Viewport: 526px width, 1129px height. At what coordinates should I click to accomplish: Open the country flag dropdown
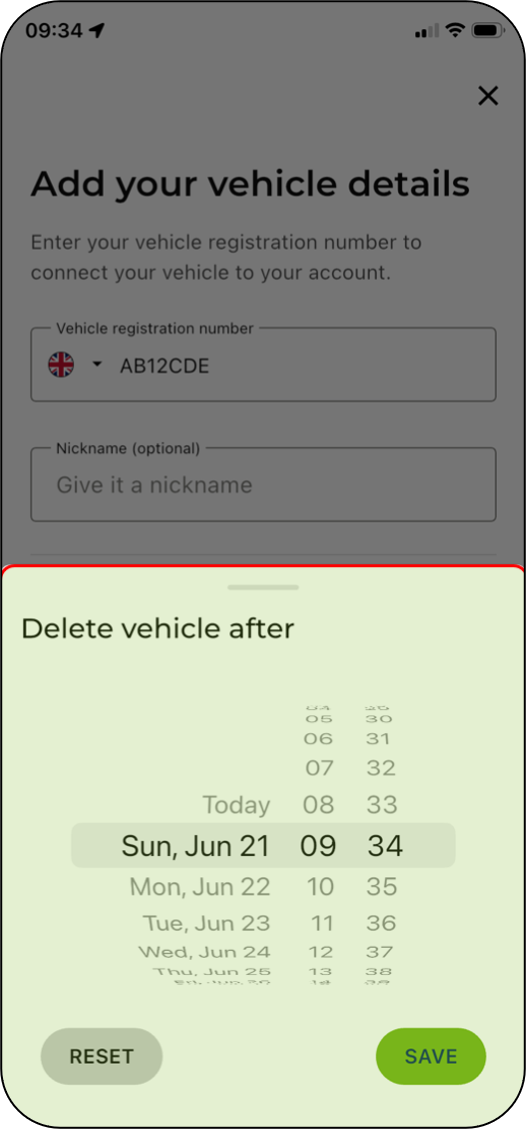(x=77, y=365)
